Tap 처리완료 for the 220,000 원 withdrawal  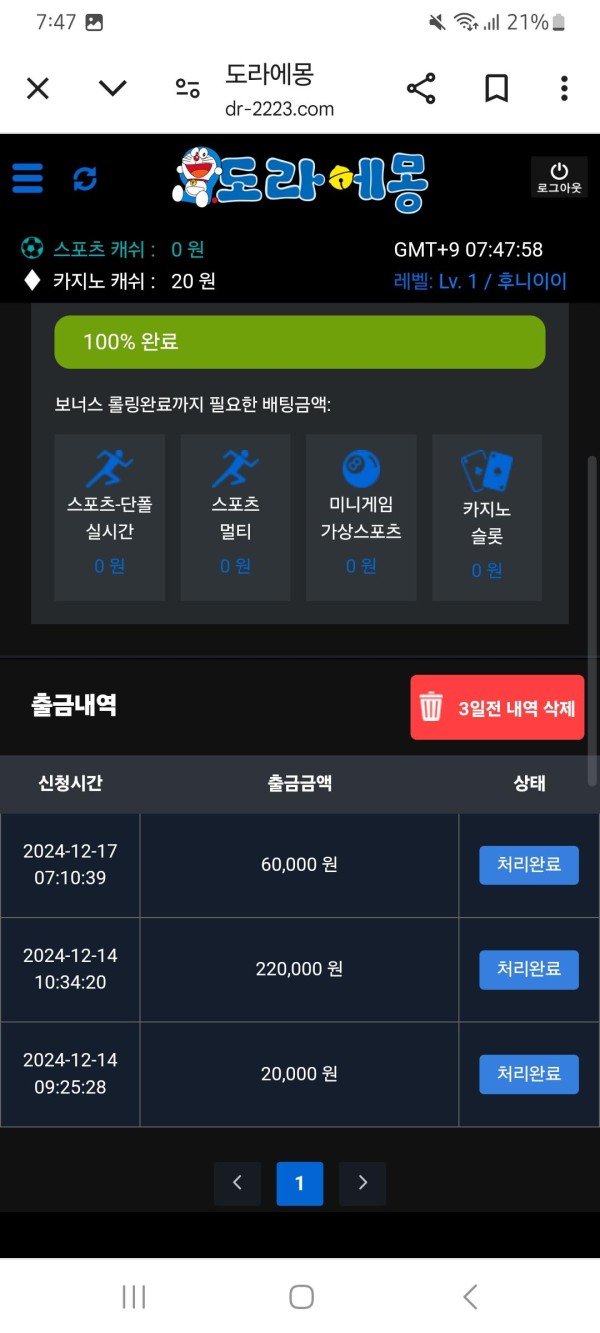pos(529,969)
